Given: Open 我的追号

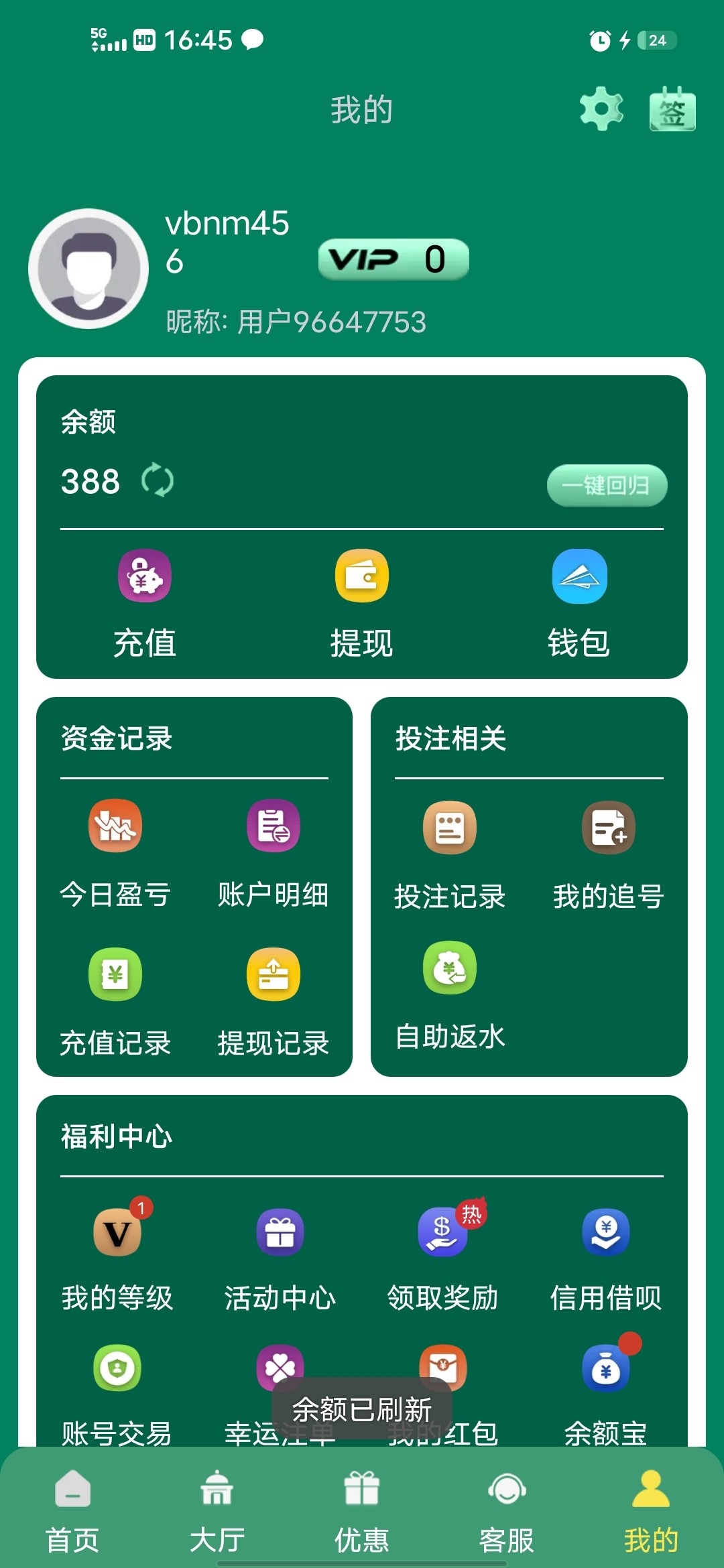Looking at the screenshot, I should [x=608, y=854].
